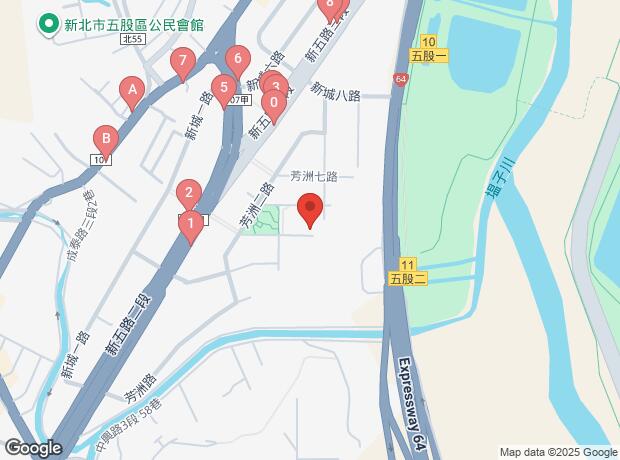Select marker number 2

pyautogui.click(x=189, y=196)
